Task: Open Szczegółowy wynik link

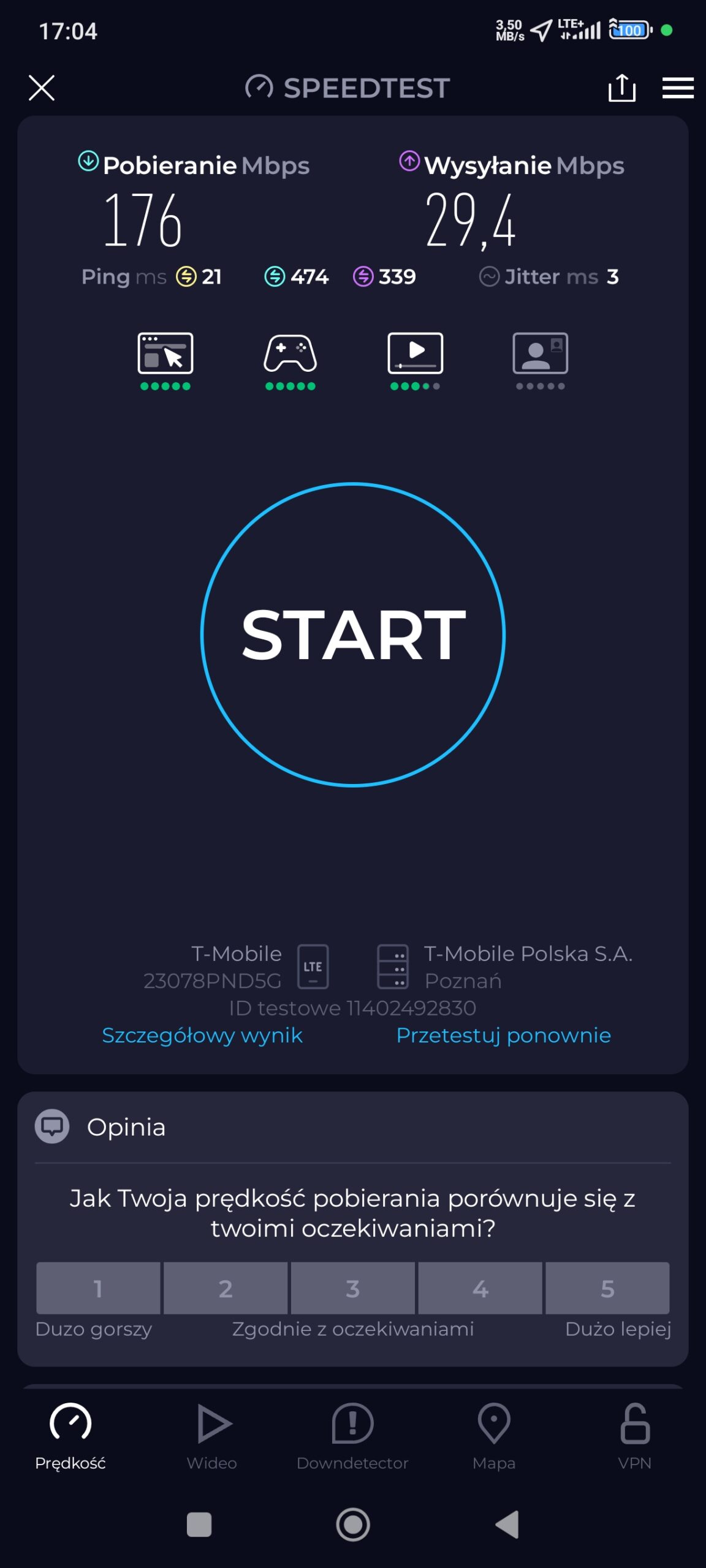Action: click(x=202, y=1036)
